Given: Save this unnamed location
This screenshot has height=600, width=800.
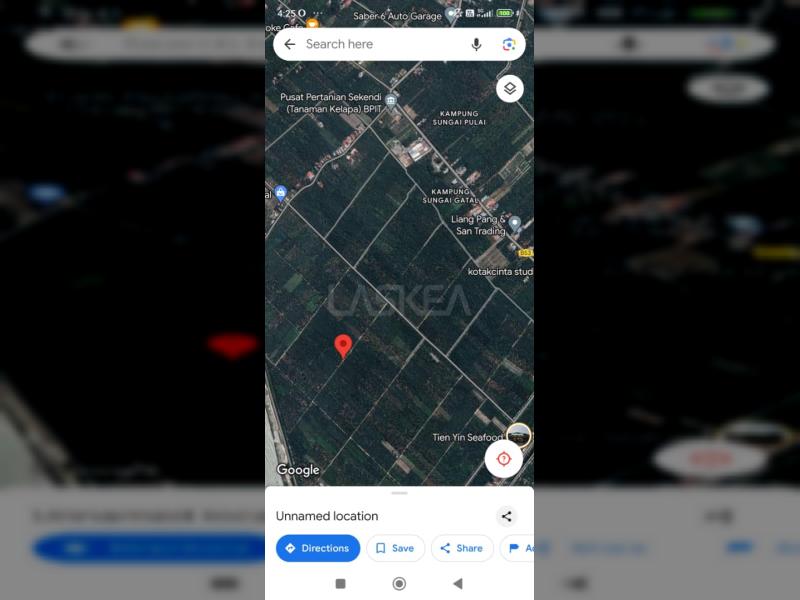Looking at the screenshot, I should pos(395,548).
